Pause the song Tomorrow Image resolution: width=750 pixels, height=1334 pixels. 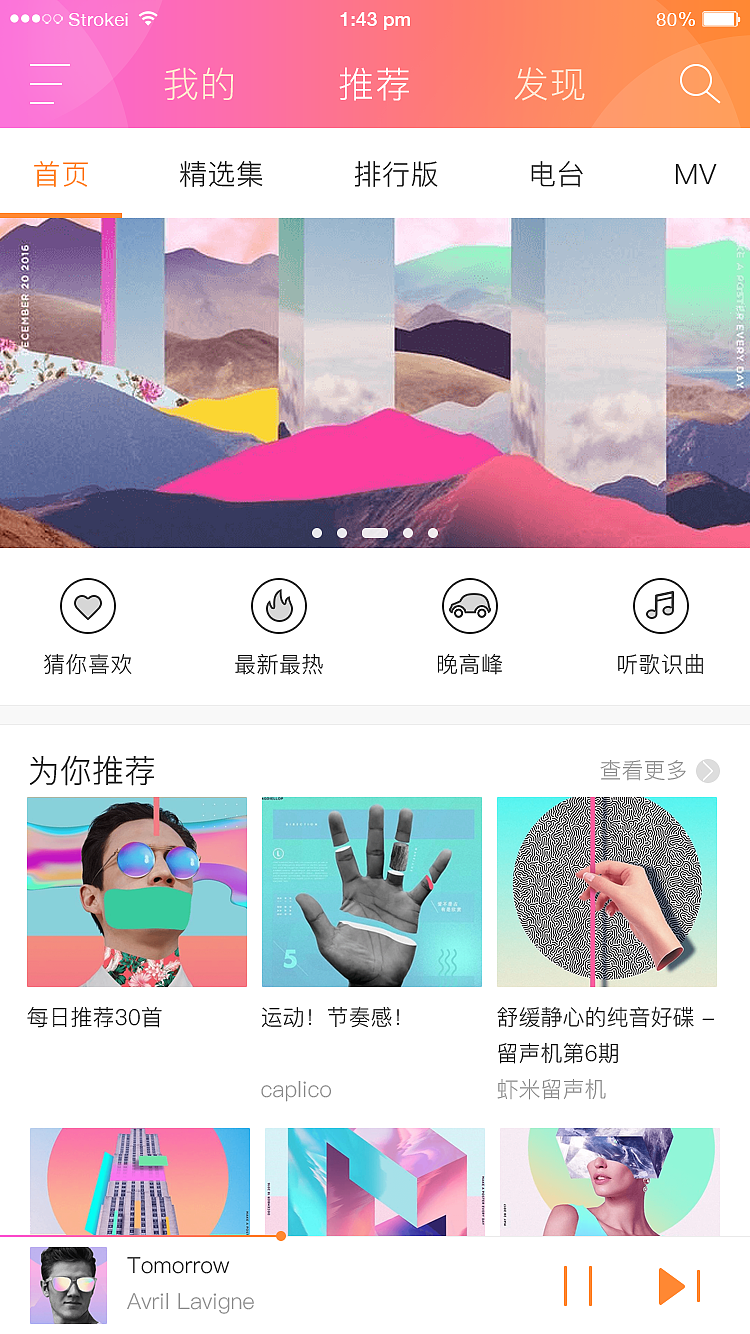point(578,1286)
